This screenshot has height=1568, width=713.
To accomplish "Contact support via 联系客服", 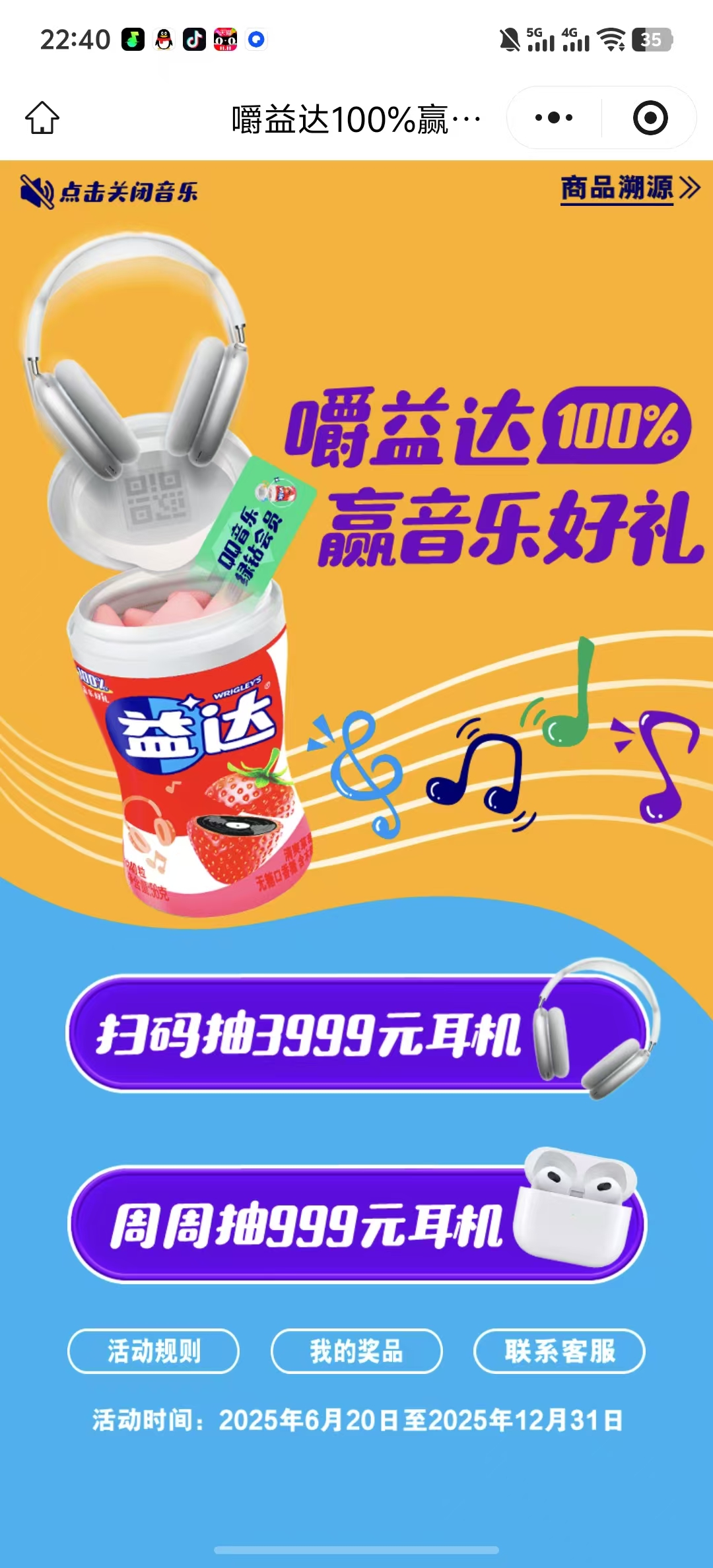I will tap(559, 1351).
